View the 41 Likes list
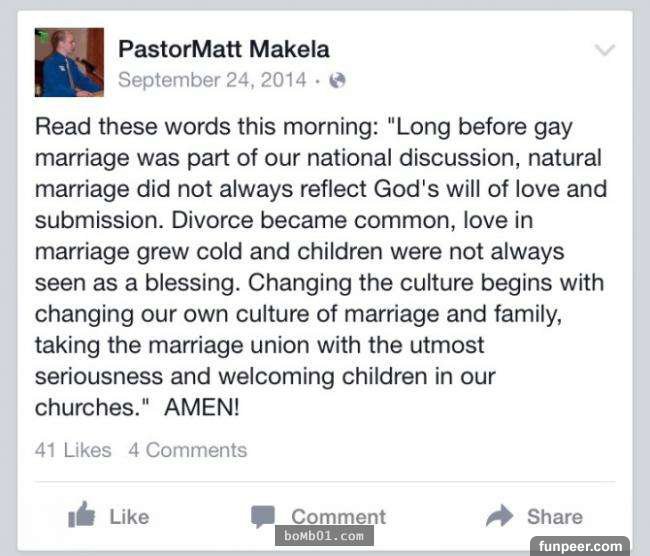650x556 pixels. pos(73,450)
